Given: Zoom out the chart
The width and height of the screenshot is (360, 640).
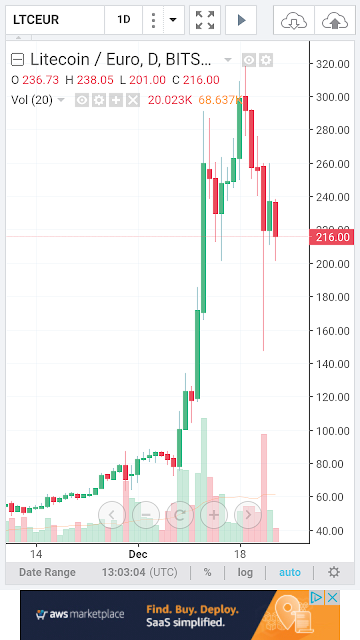Looking at the screenshot, I should tap(146, 515).
